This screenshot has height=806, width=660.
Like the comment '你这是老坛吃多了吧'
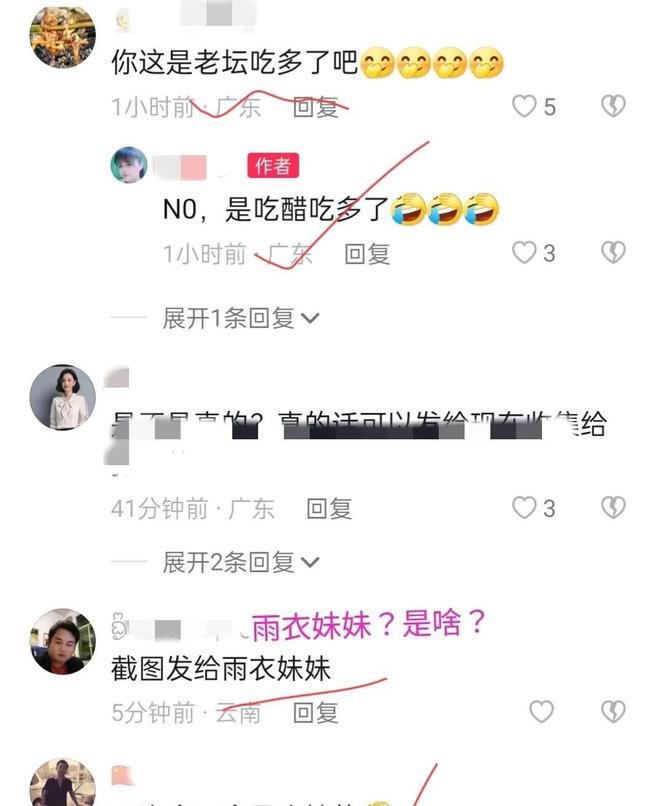pyautogui.click(x=525, y=106)
